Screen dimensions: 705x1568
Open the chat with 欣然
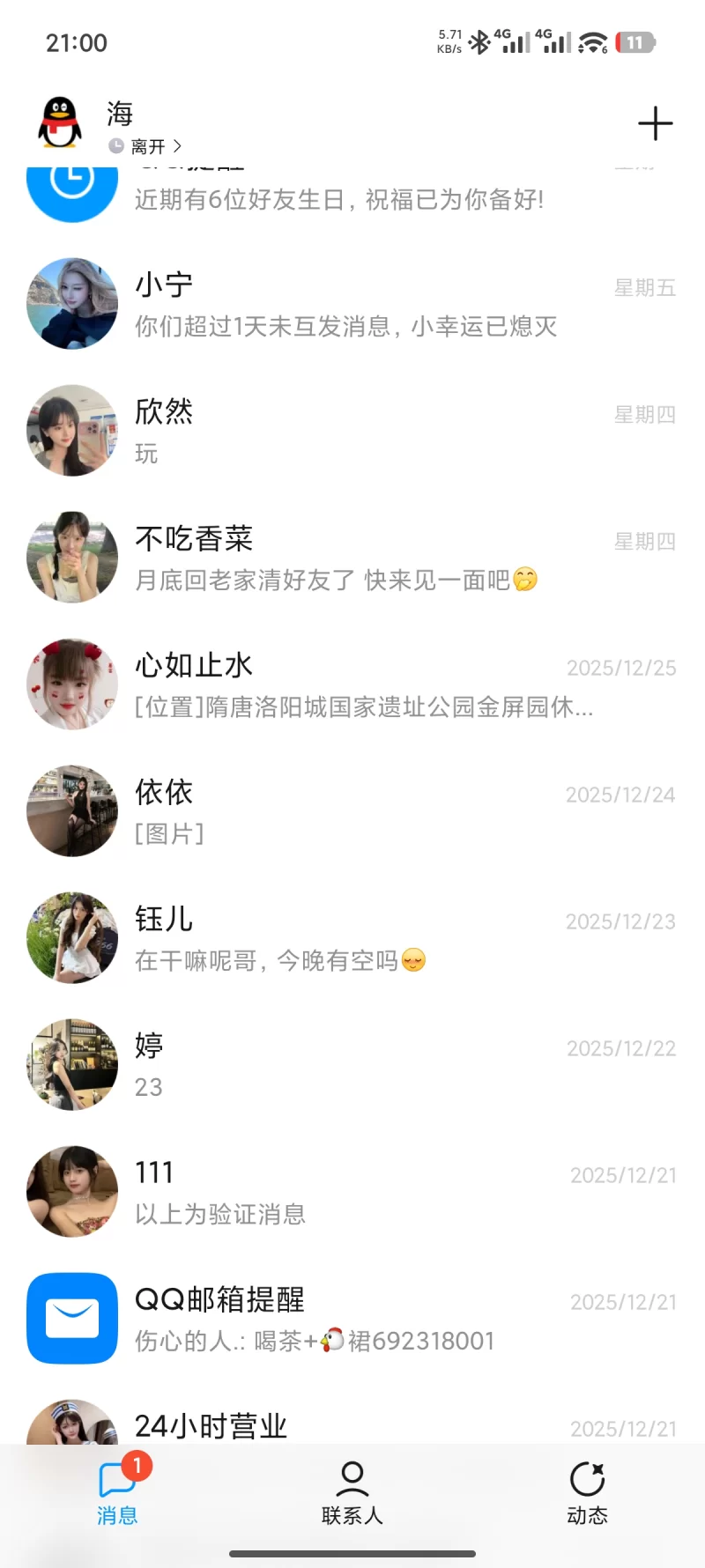click(x=352, y=432)
